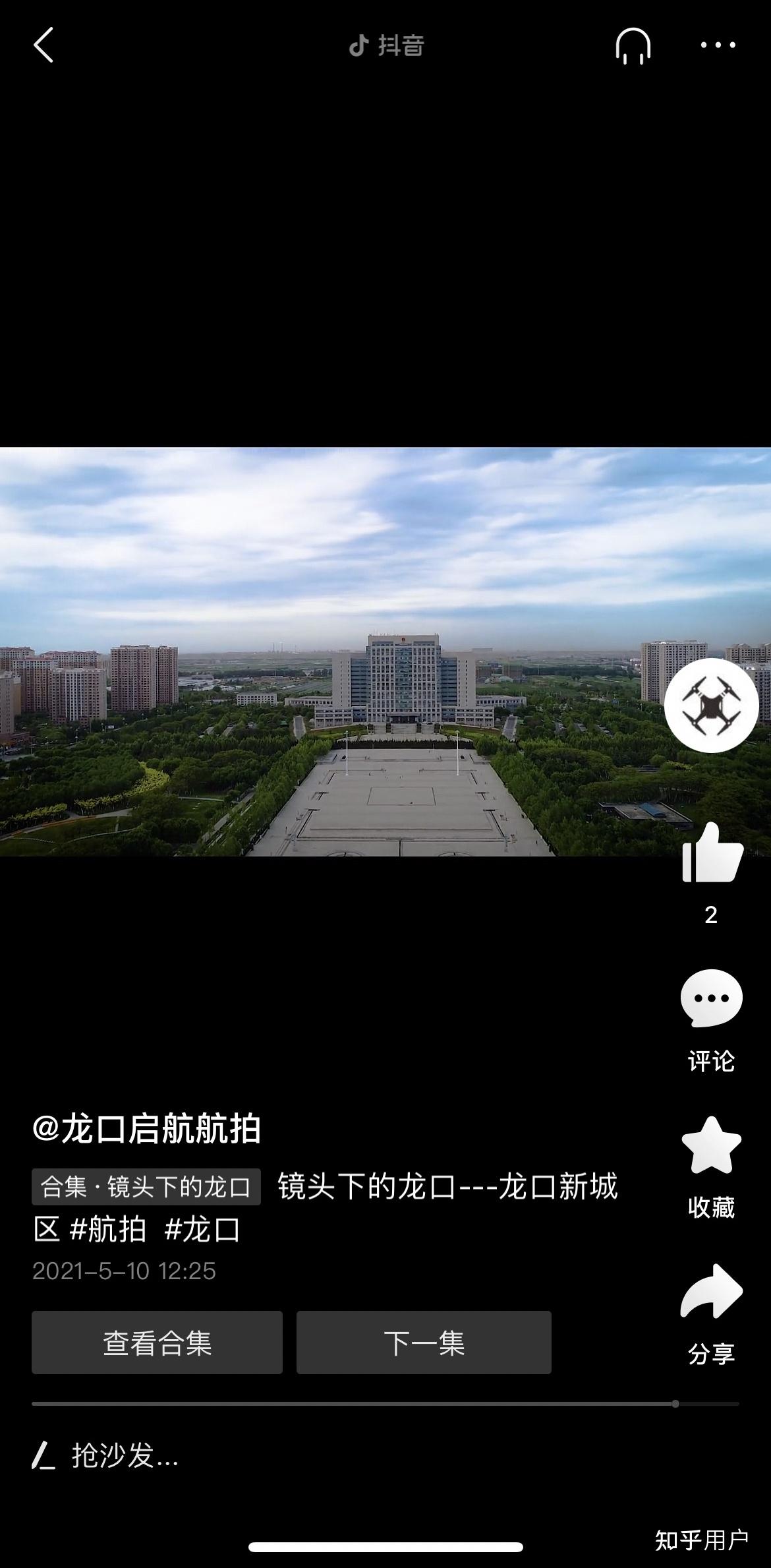Open the headphone listening mode icon
Screen dimensions: 771x1568
coord(633,45)
